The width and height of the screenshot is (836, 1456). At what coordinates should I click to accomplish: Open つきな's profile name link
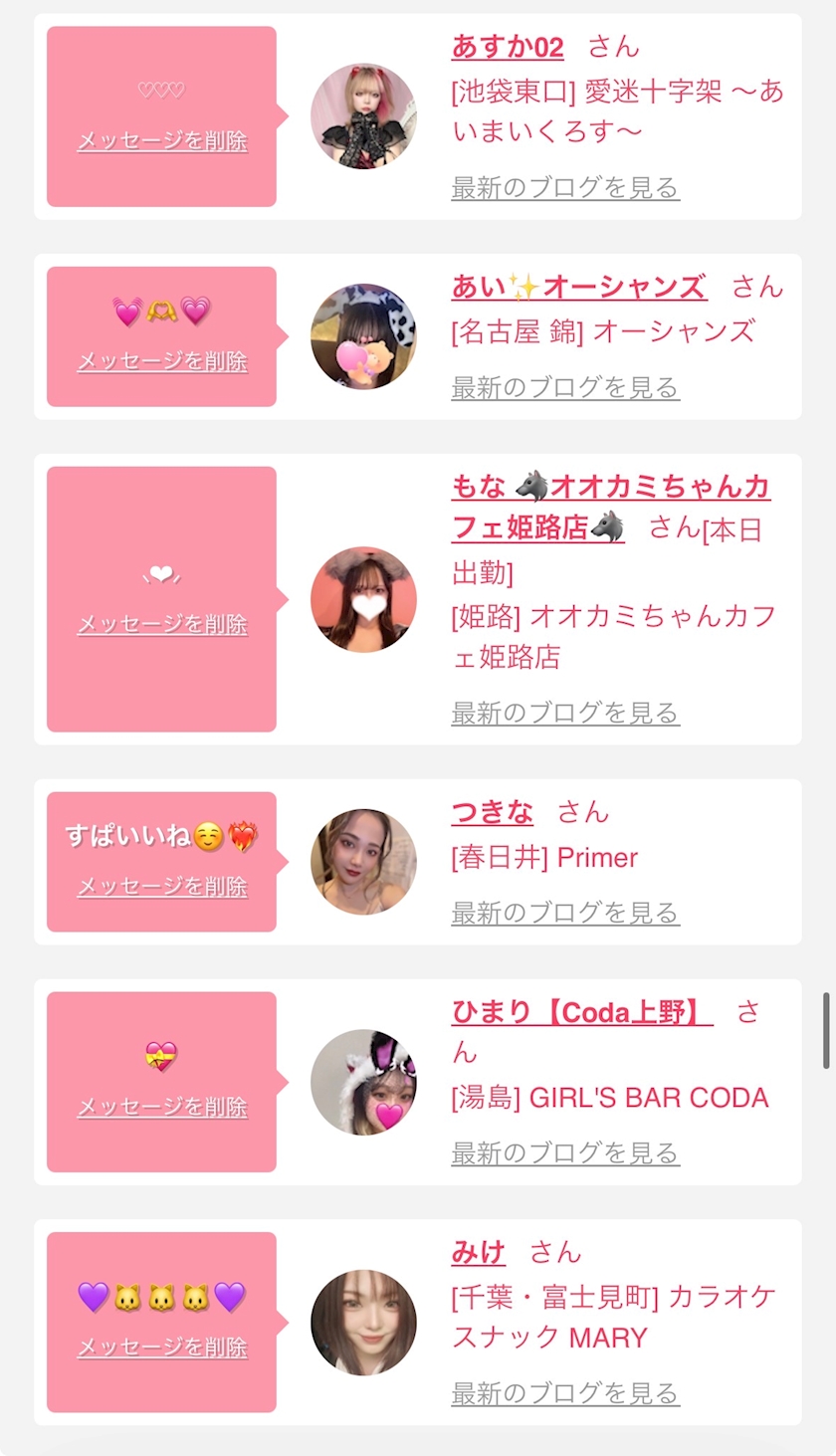pos(492,811)
